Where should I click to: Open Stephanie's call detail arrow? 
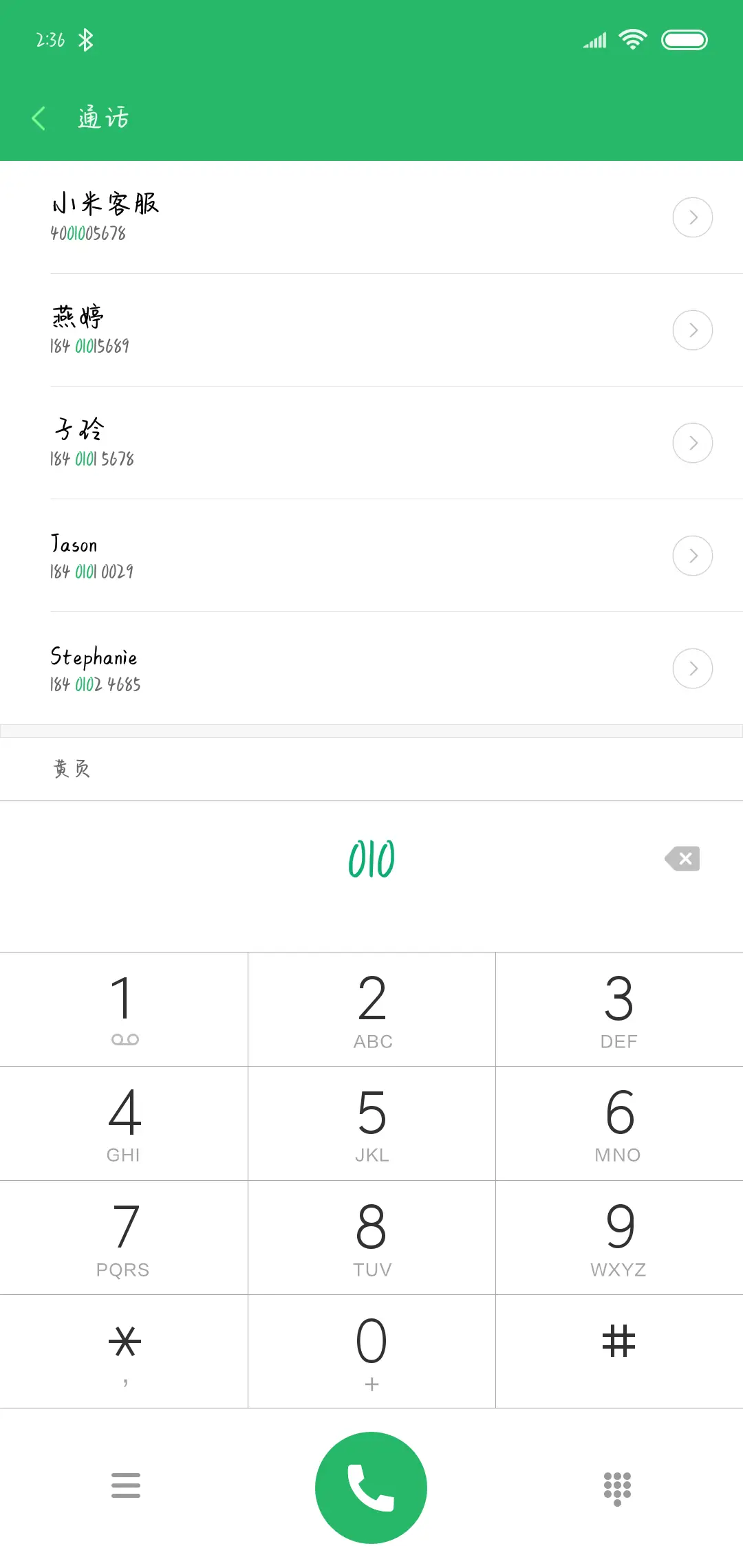pos(692,668)
